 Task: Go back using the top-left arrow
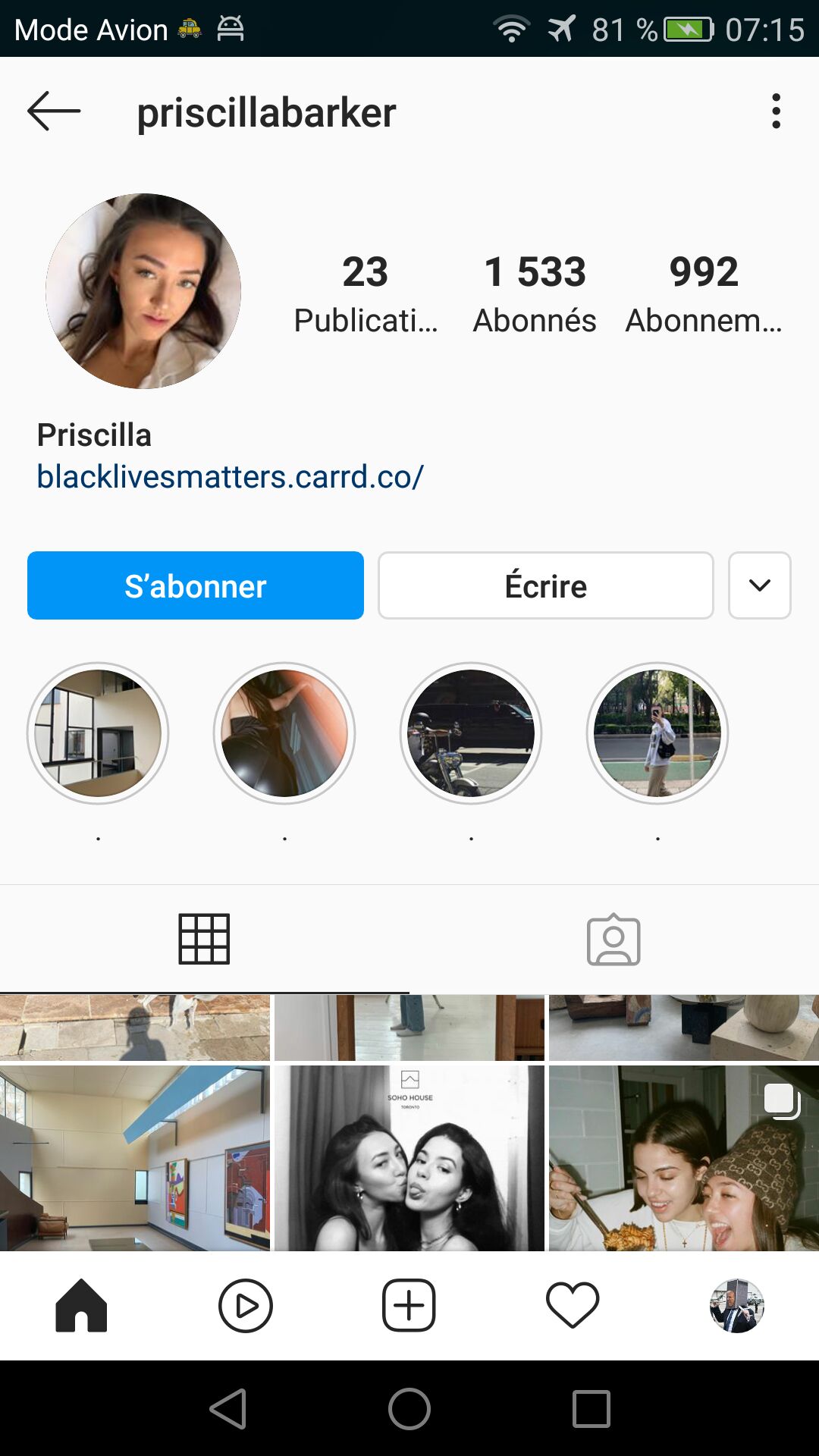pos(54,111)
